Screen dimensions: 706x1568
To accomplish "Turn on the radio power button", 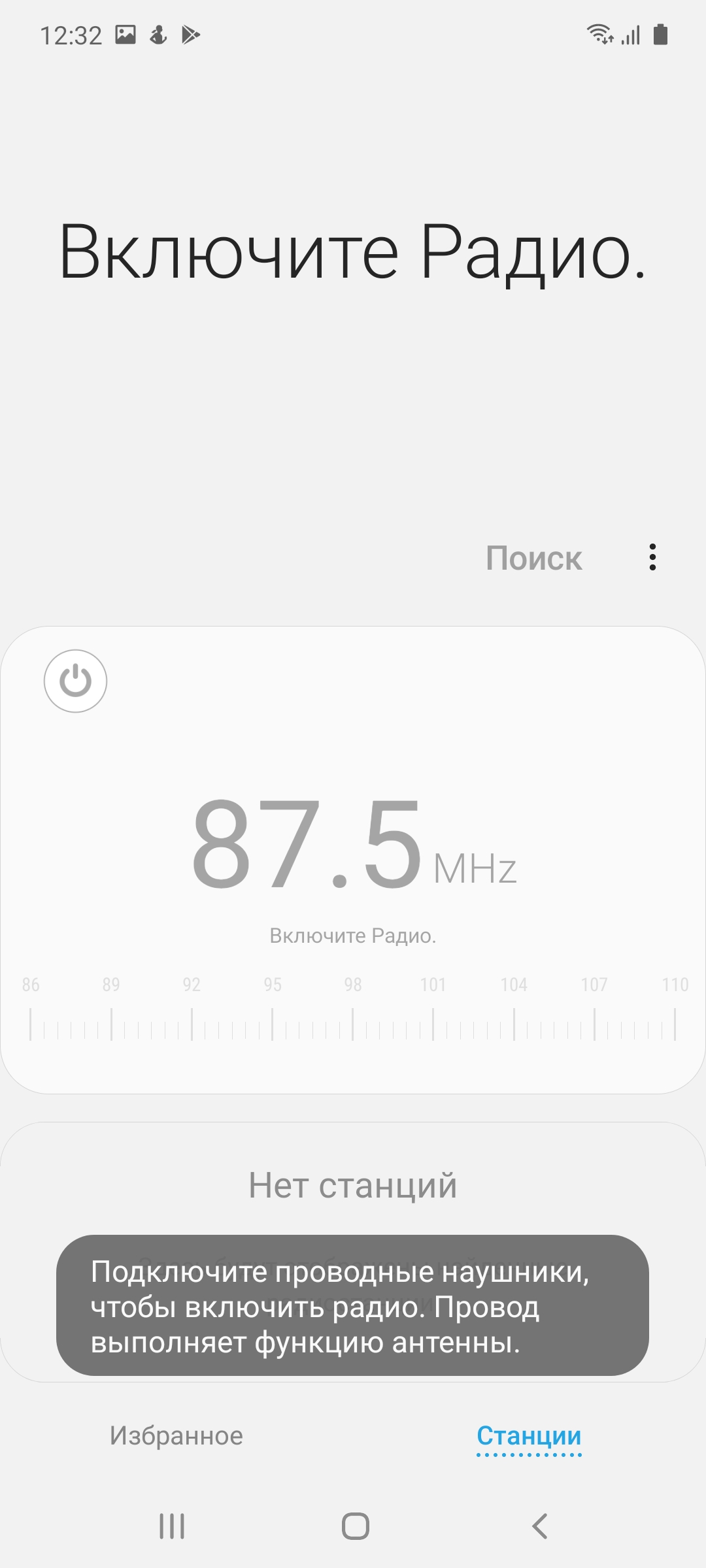I will tap(75, 681).
